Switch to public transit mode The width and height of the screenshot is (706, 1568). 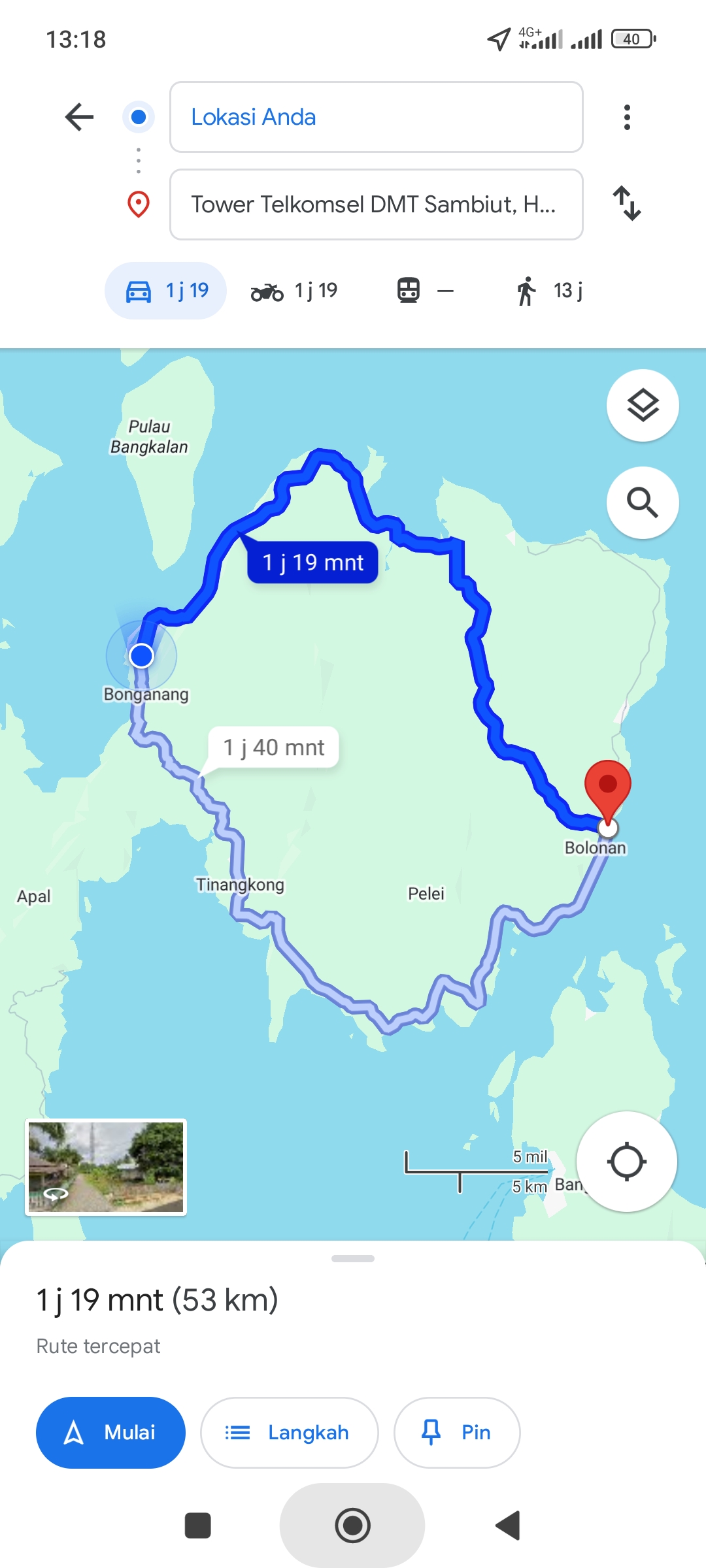pyautogui.click(x=425, y=291)
